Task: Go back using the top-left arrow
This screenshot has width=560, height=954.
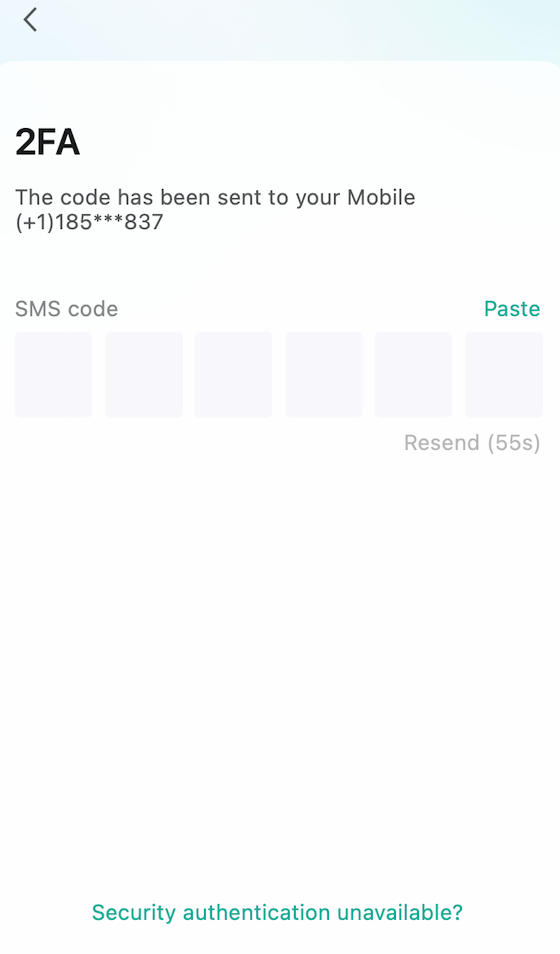Action: (x=30, y=19)
